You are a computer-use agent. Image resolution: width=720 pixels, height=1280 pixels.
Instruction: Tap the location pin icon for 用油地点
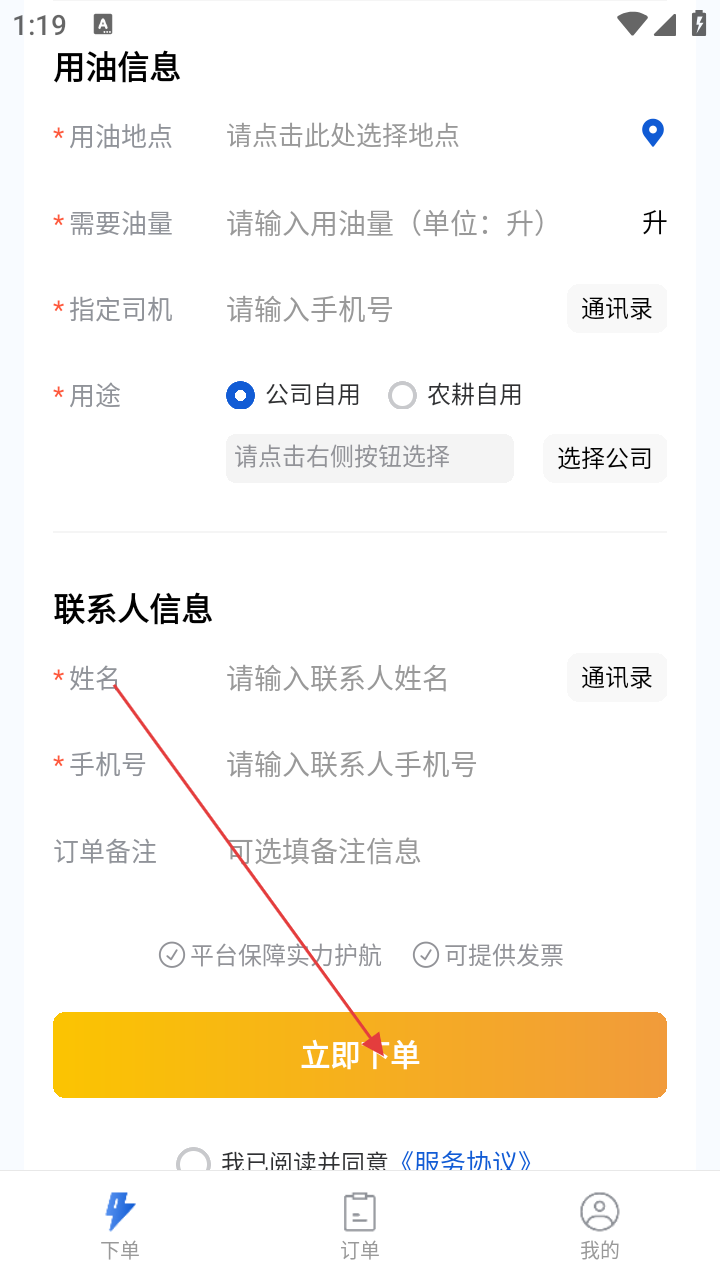click(652, 133)
